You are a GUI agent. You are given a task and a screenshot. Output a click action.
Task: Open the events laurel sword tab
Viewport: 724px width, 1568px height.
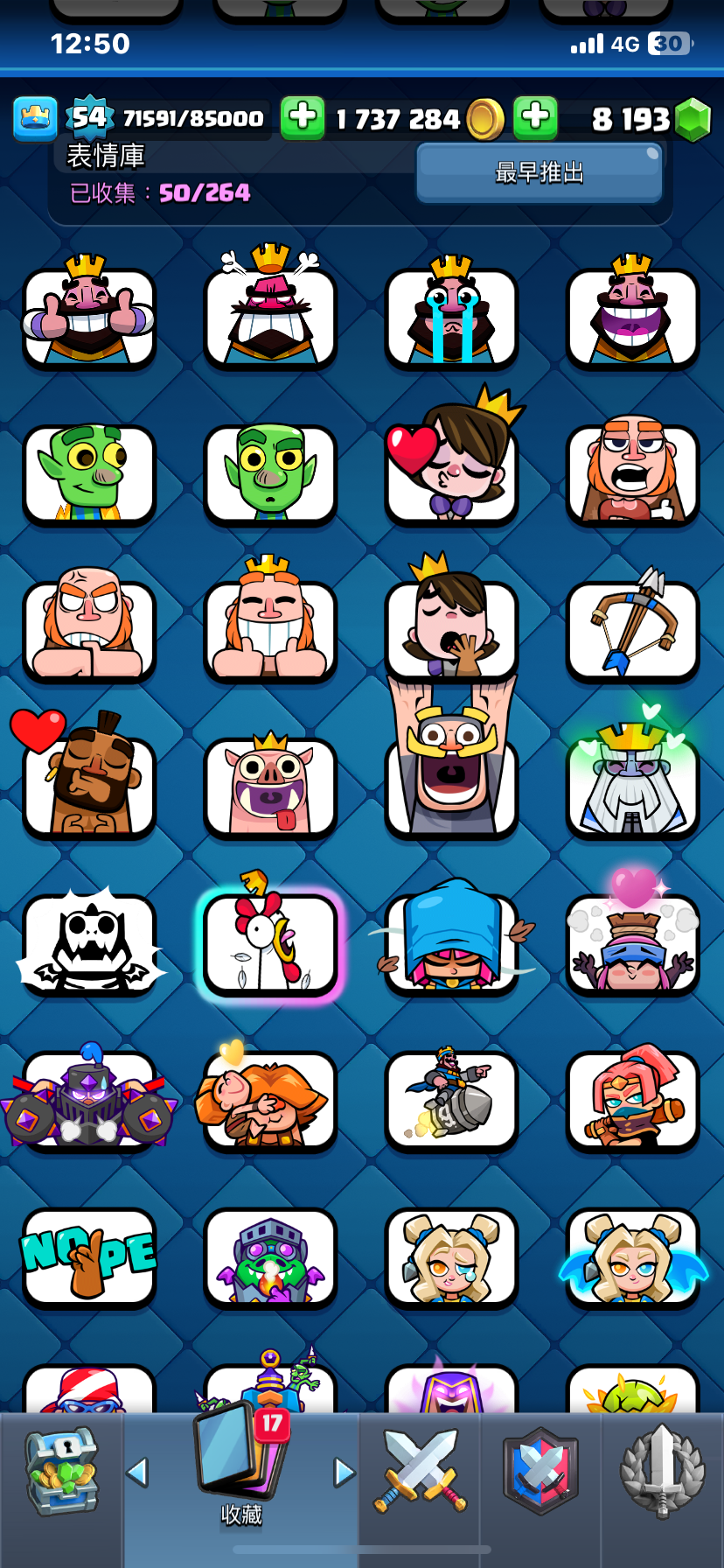tap(662, 1472)
